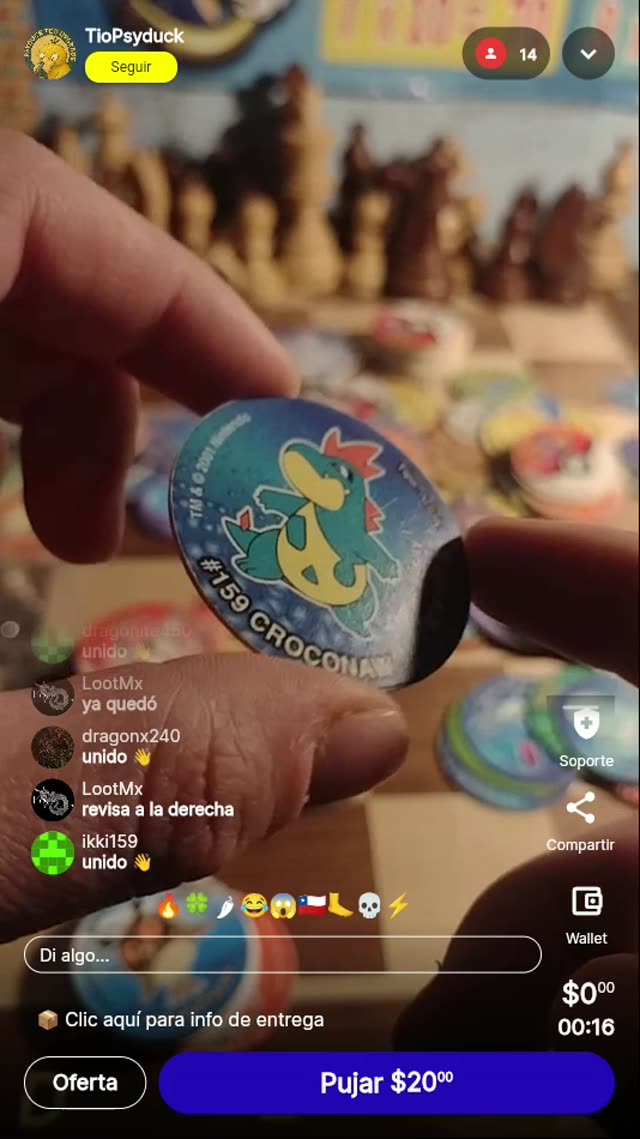Bid with Pujar $20
This screenshot has width=640, height=1139.
(386, 1082)
